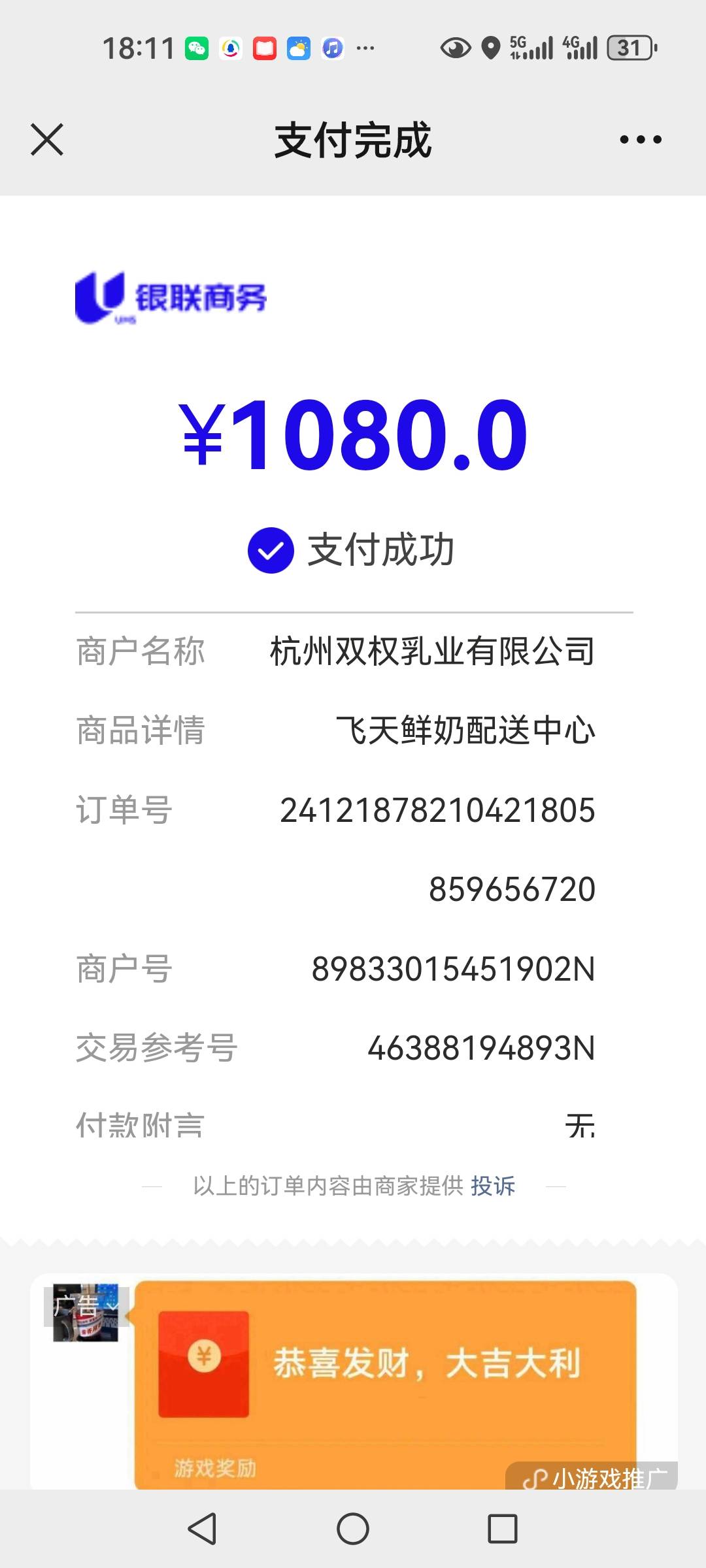706x1568 pixels.
Task: Go to the home screen
Action: 353,1529
